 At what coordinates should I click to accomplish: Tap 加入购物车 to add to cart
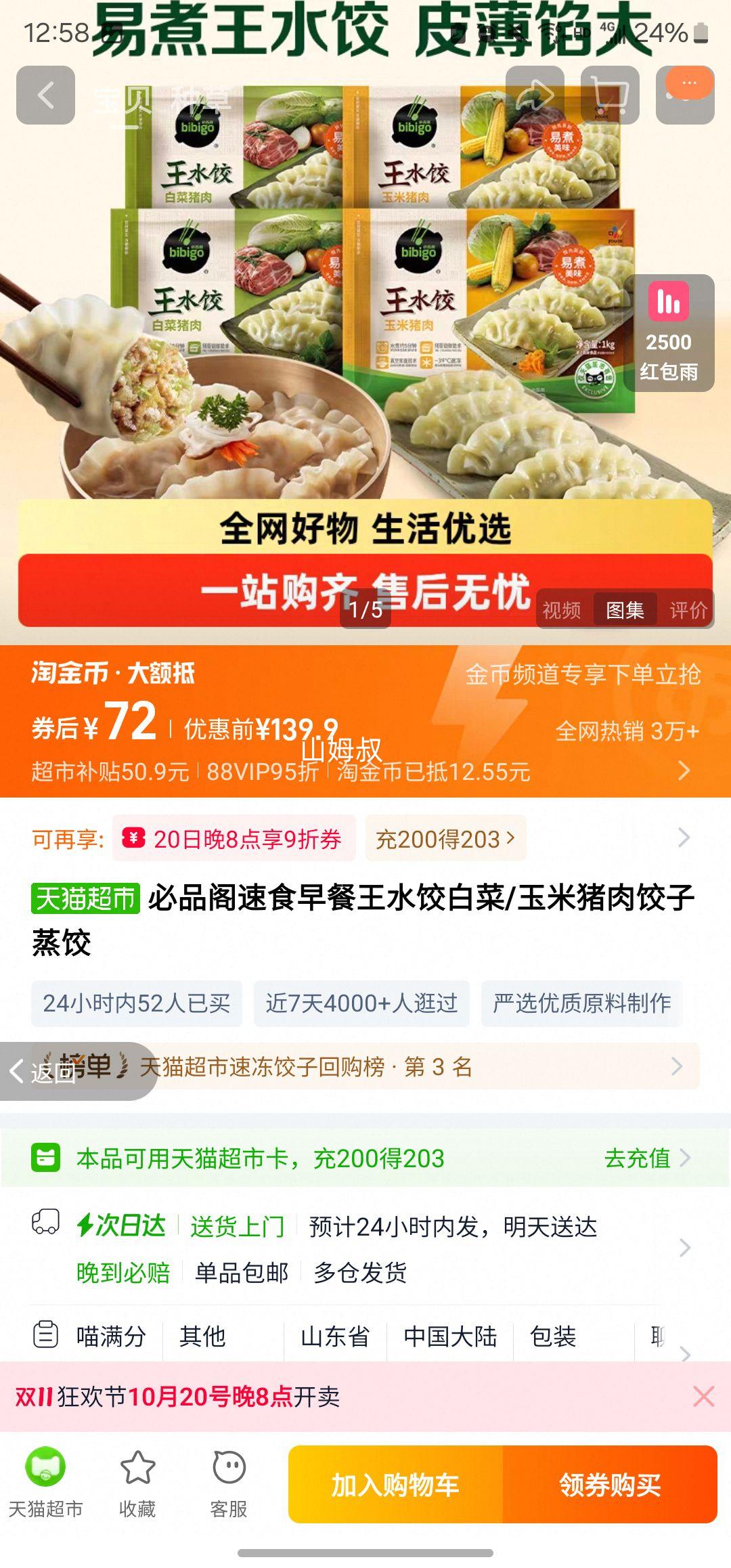[x=395, y=1485]
